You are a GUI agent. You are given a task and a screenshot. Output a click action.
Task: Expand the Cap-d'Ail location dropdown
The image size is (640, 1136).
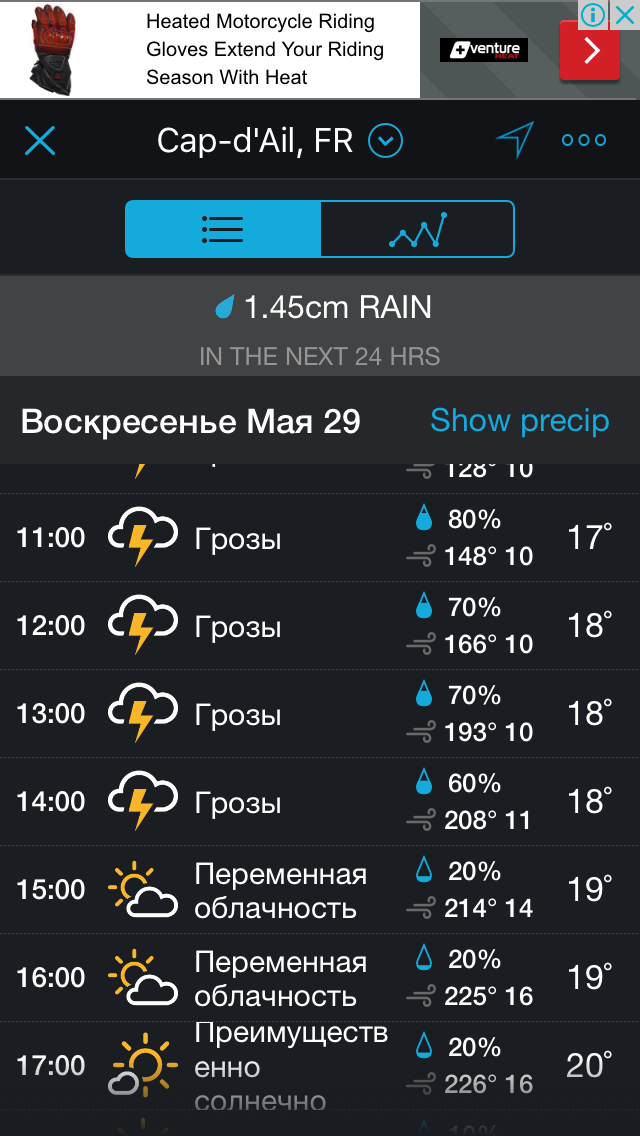pos(385,141)
